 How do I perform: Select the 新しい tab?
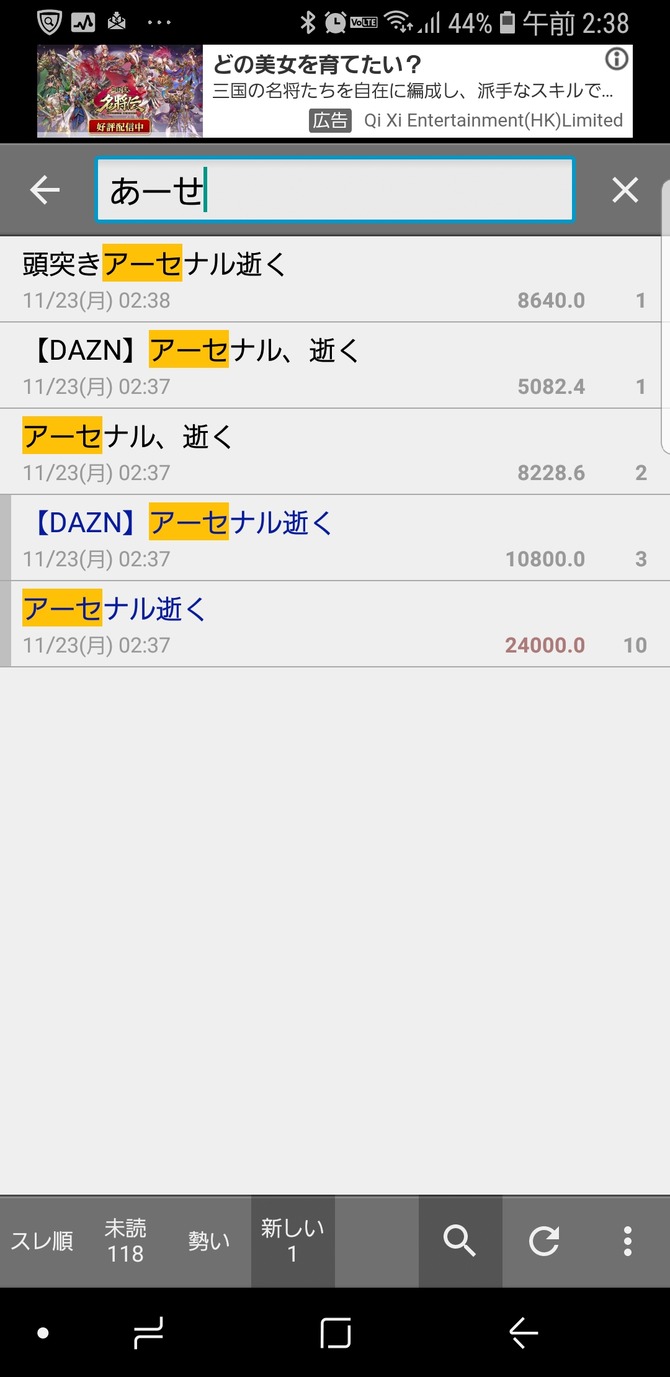coord(292,1241)
